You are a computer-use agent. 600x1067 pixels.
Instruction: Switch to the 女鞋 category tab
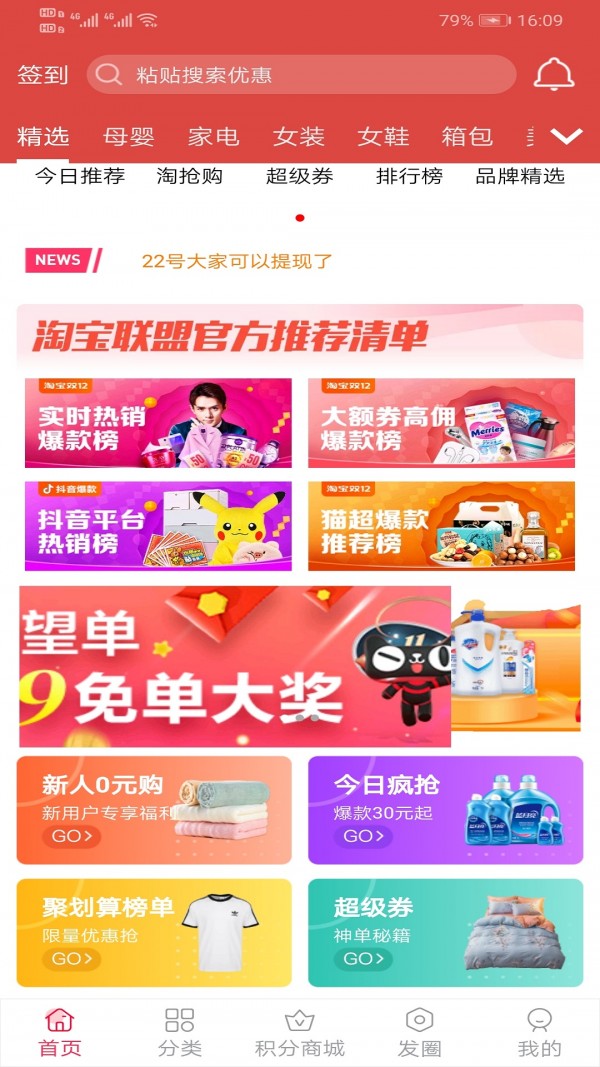[383, 137]
